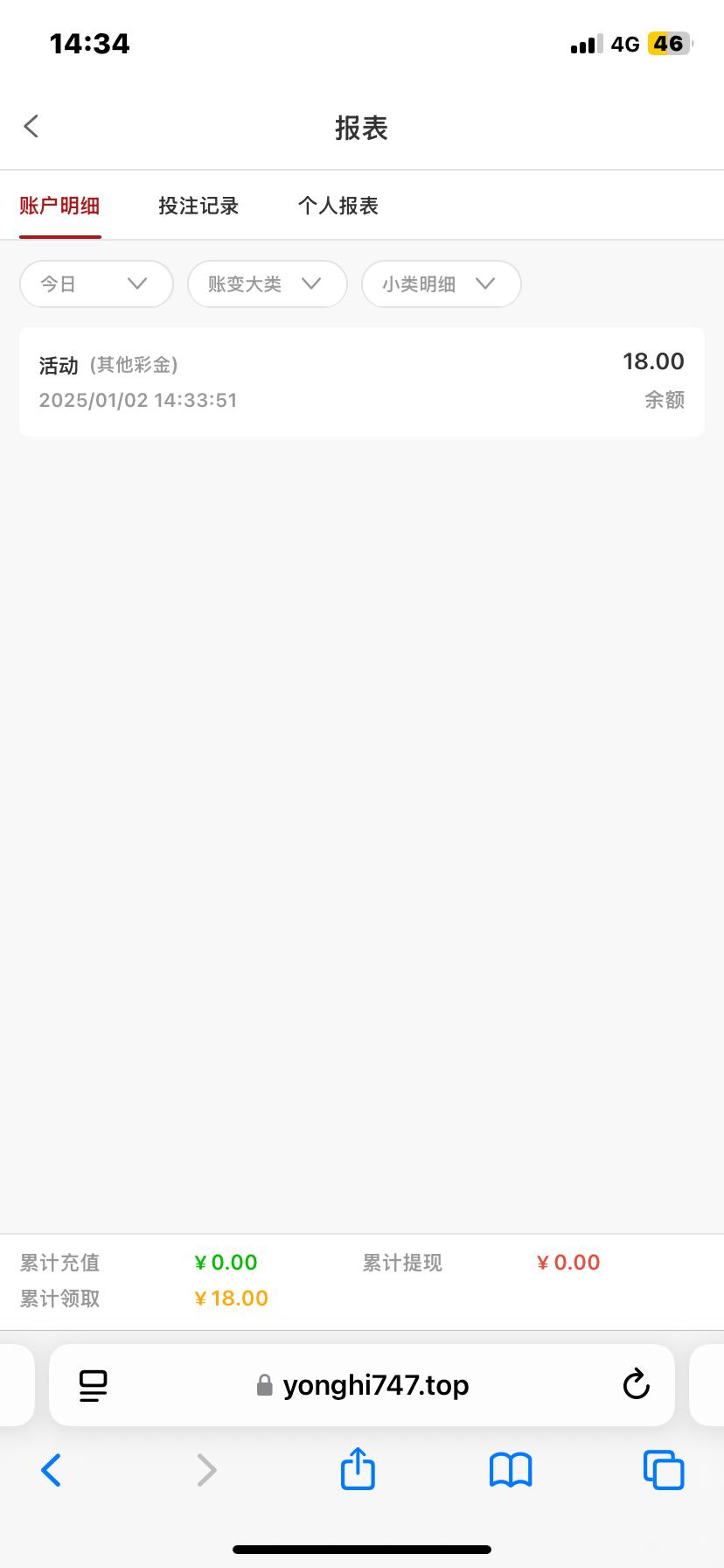Reload the page in Safari
Screen dimensions: 724x1568
tap(636, 1385)
